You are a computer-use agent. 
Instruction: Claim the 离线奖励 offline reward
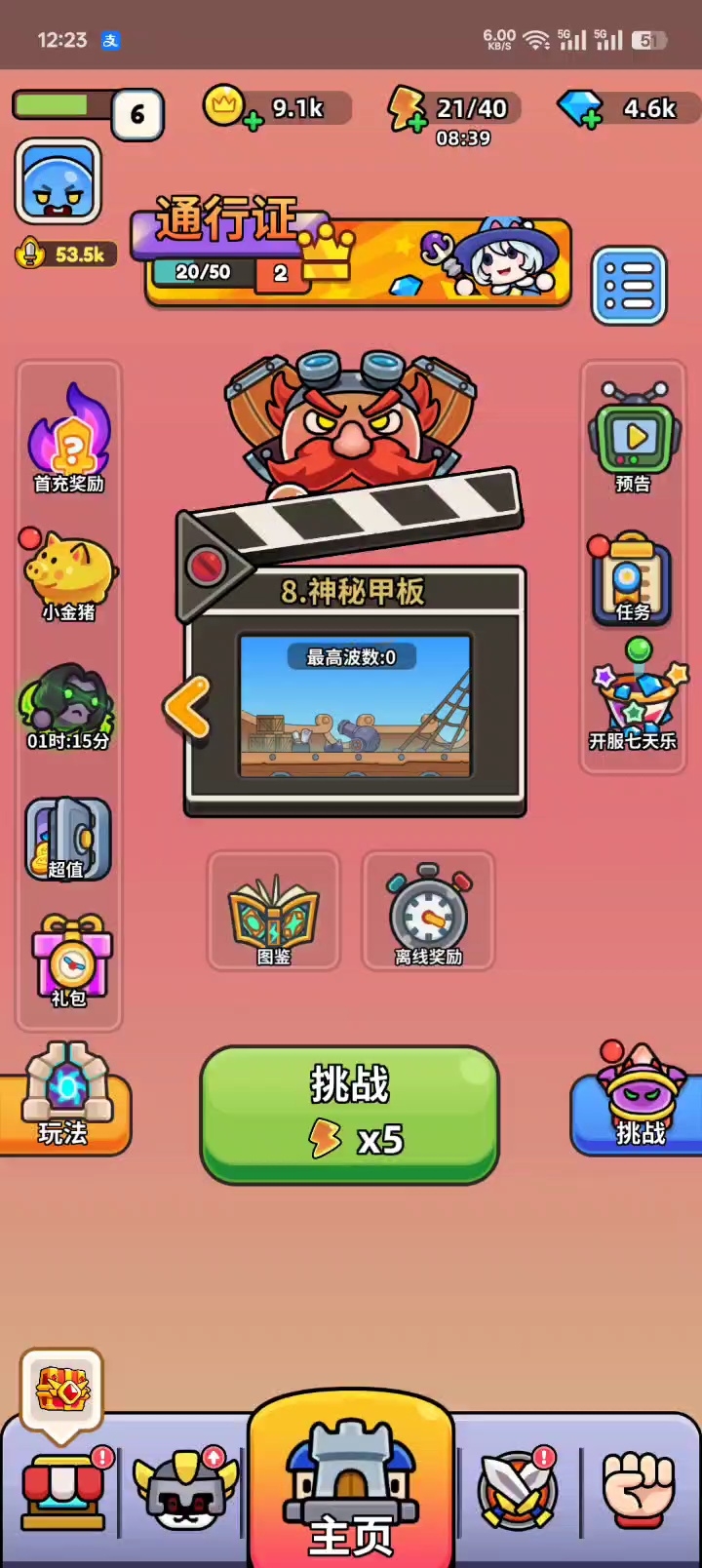coord(428,912)
